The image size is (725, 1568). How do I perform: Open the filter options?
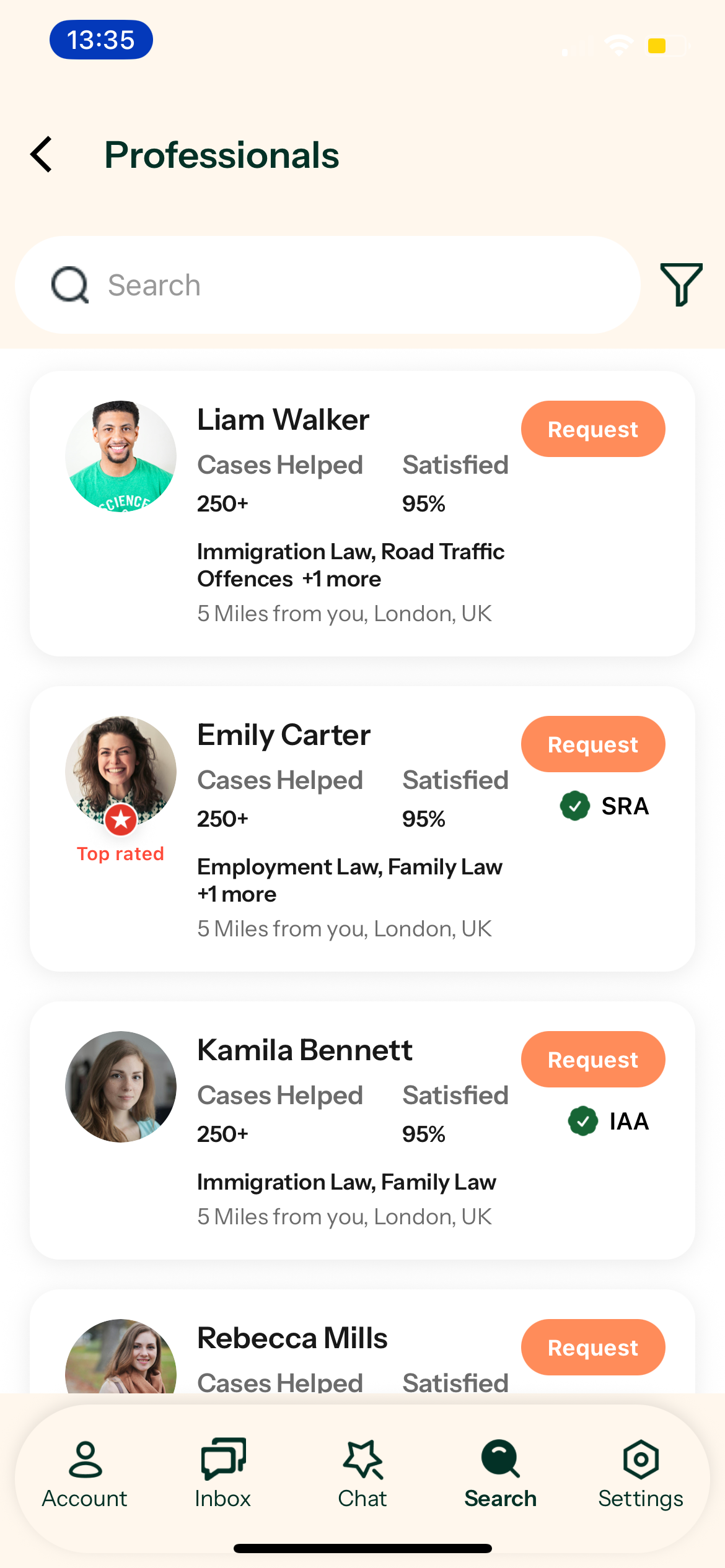[681, 284]
